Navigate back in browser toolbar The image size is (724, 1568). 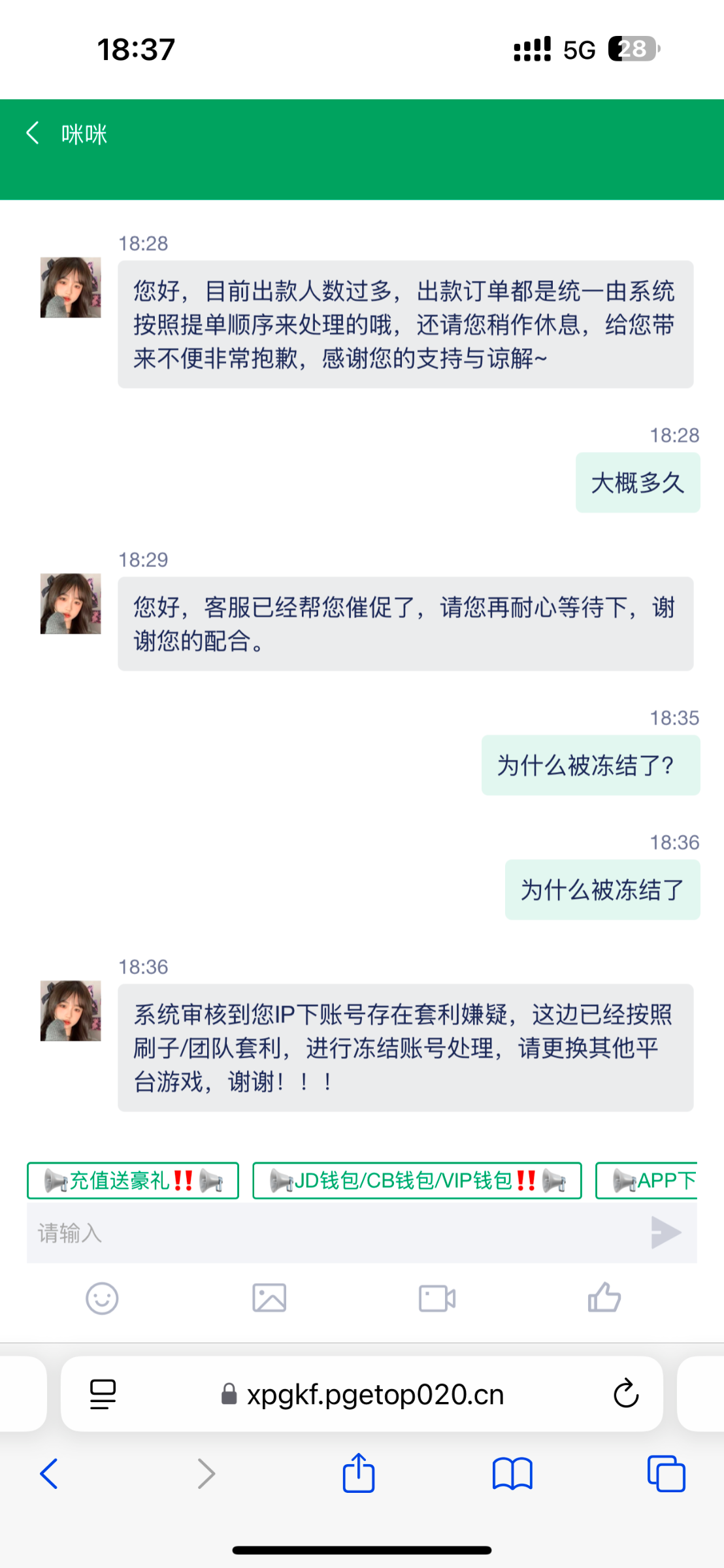(49, 1473)
